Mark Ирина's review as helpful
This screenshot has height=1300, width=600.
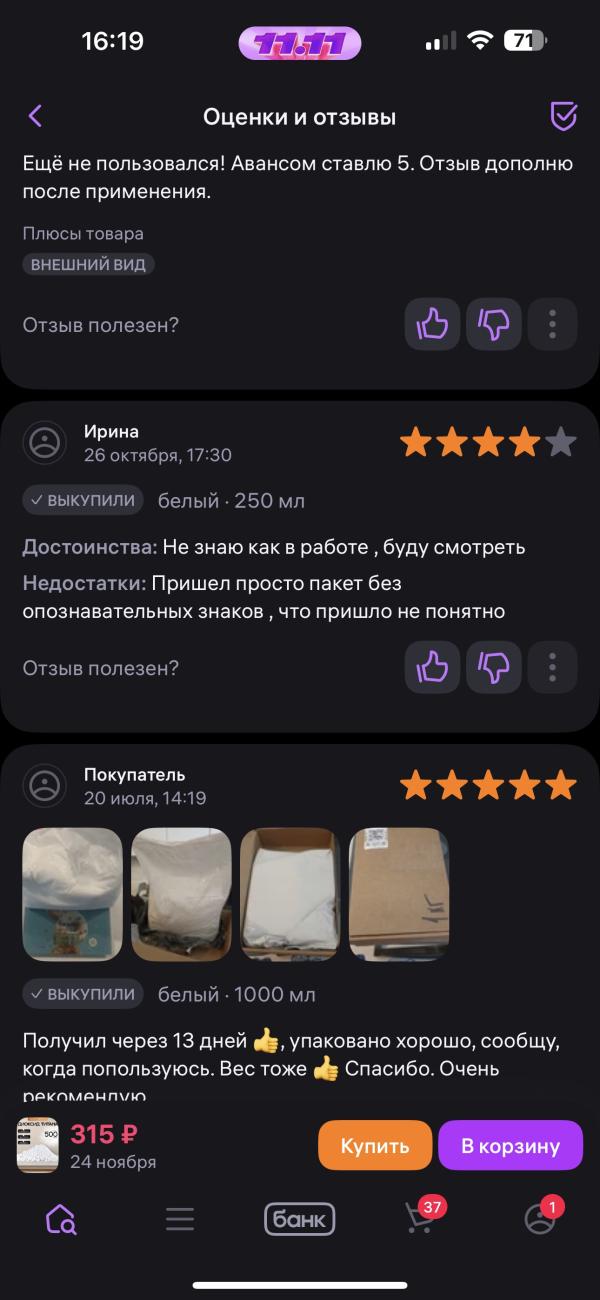pyautogui.click(x=432, y=667)
